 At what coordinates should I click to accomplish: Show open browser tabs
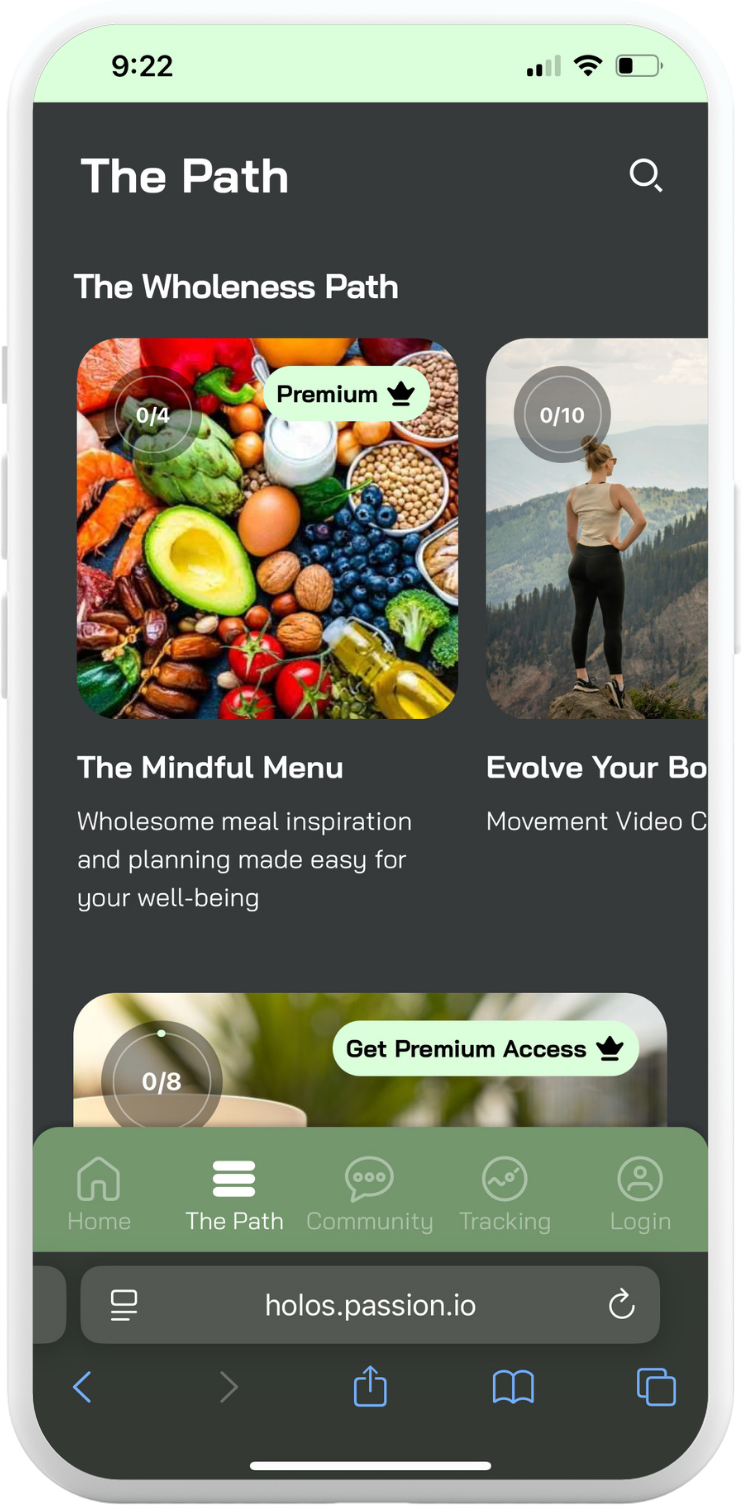[x=656, y=1387]
